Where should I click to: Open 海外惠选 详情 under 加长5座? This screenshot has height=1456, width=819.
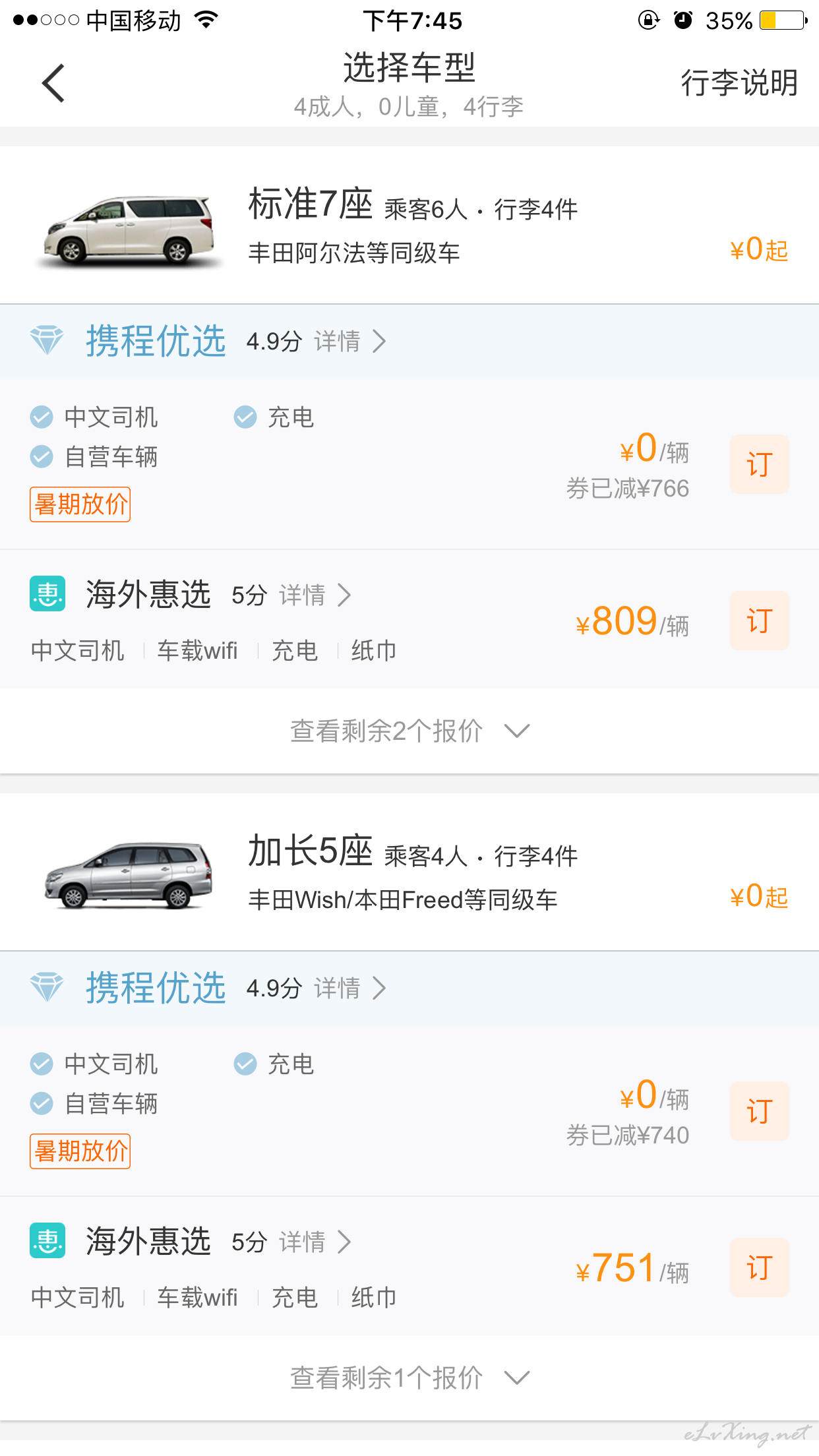pyautogui.click(x=315, y=1242)
